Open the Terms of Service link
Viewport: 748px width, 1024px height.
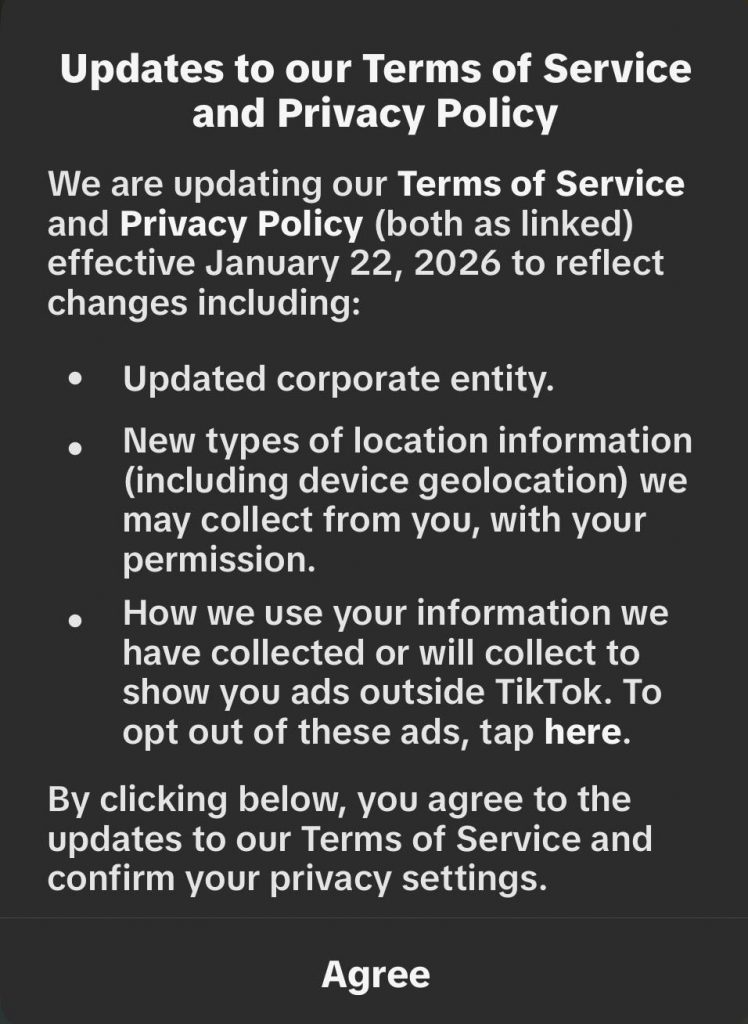[x=541, y=185]
